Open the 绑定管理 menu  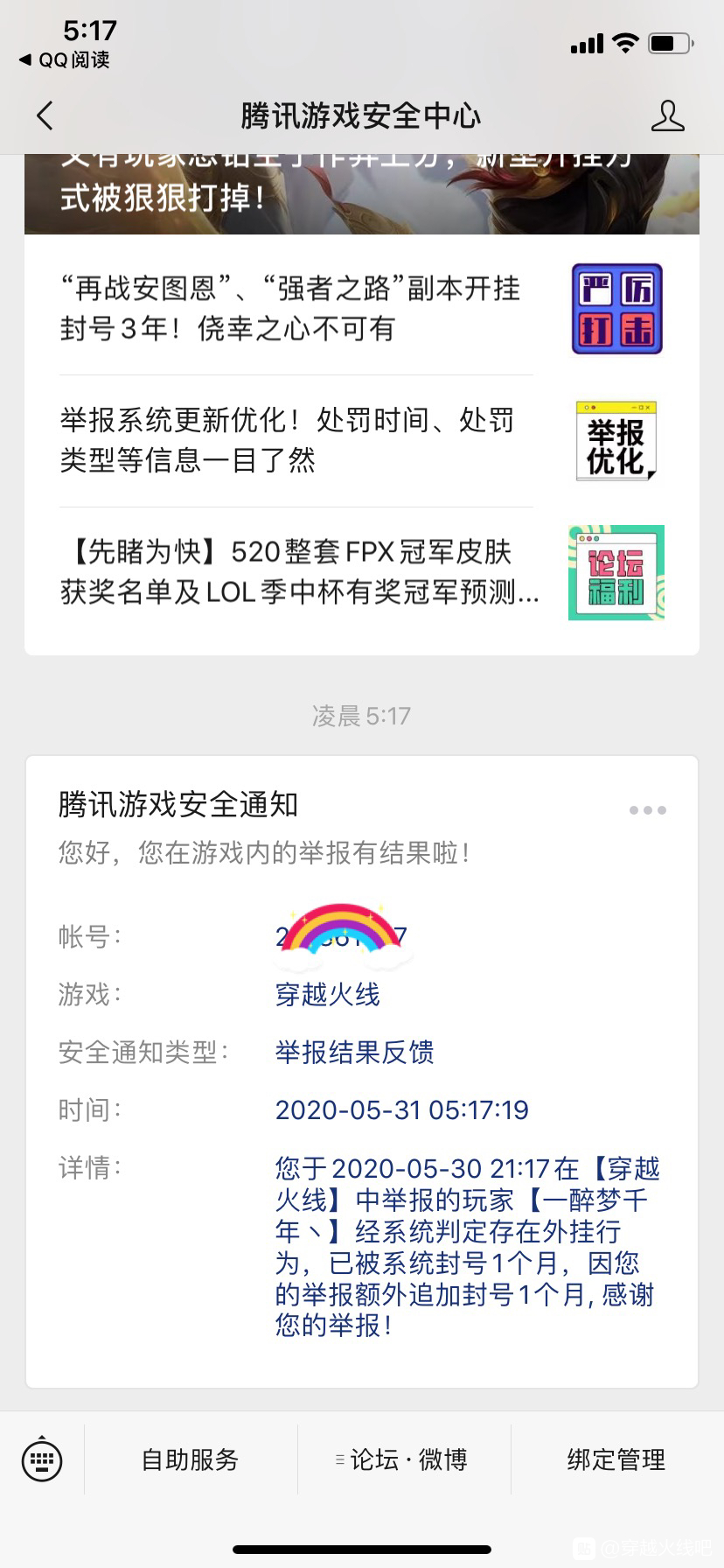point(616,1459)
